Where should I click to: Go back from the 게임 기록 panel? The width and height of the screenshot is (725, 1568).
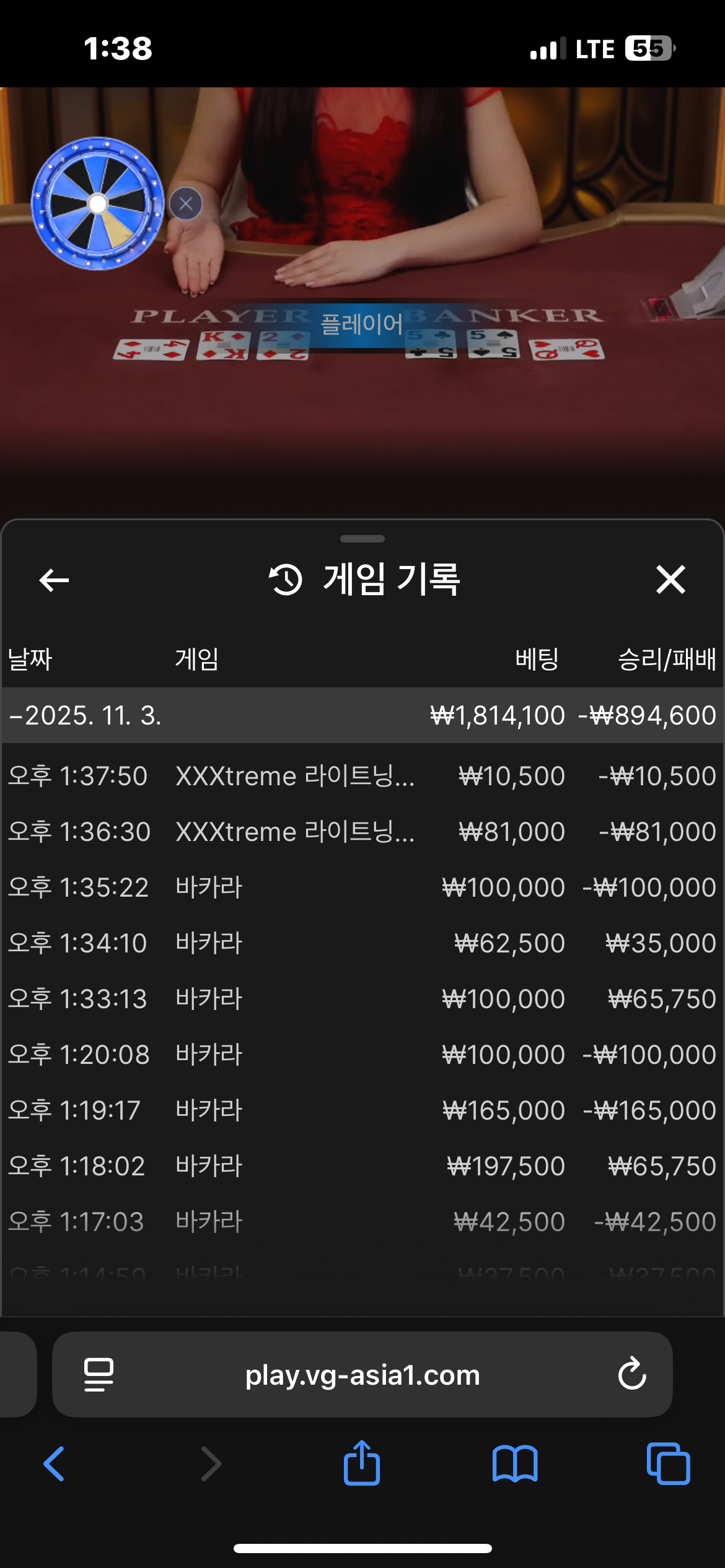[54, 580]
